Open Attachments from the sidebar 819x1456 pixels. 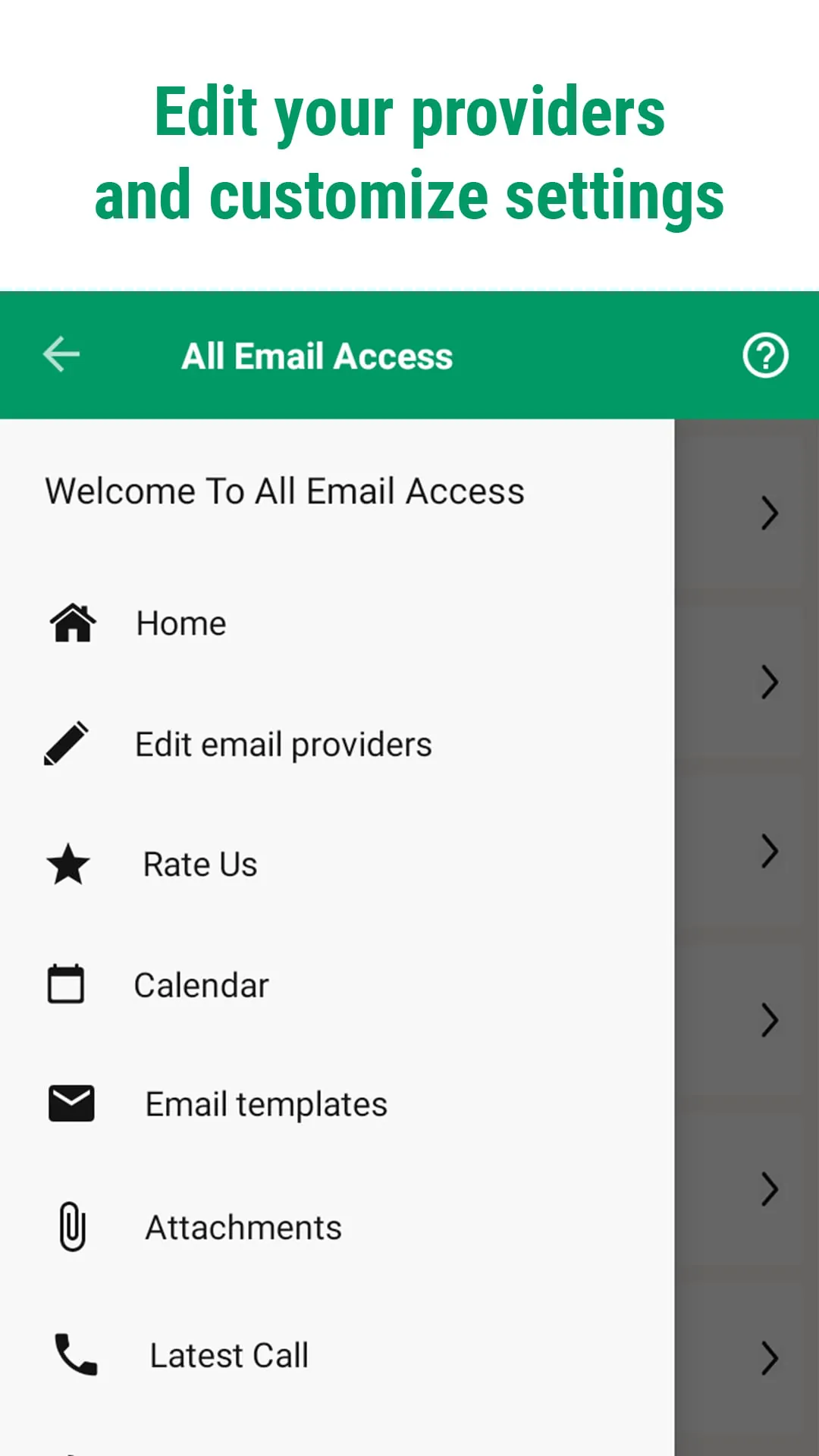click(243, 1226)
